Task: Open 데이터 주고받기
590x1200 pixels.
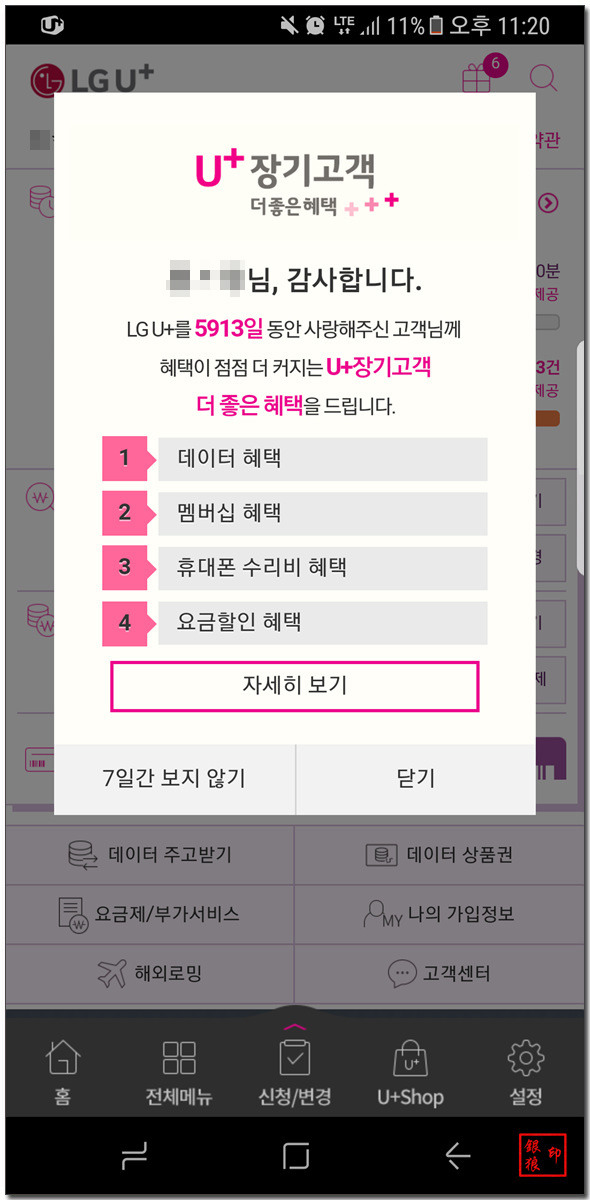Action: 150,855
